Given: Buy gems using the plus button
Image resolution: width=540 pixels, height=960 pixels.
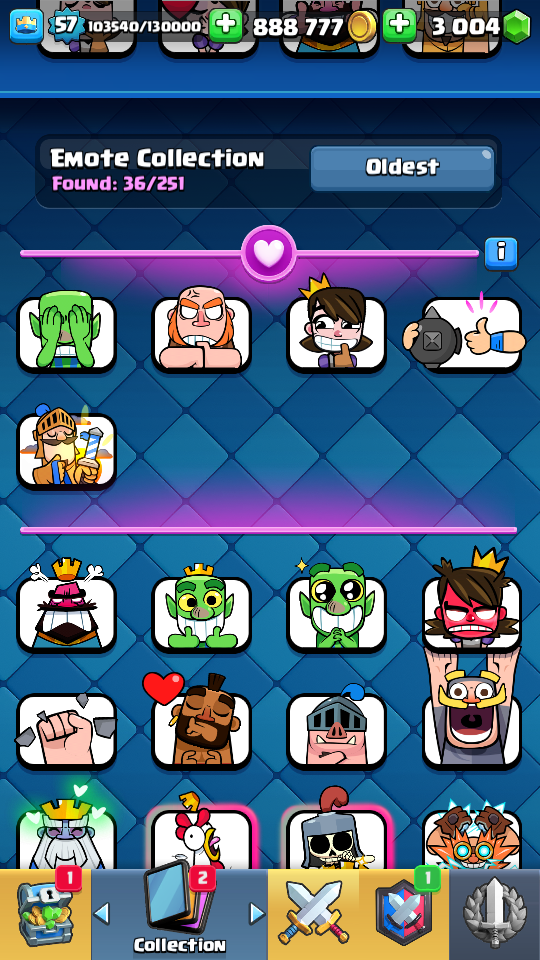Looking at the screenshot, I should point(399,26).
